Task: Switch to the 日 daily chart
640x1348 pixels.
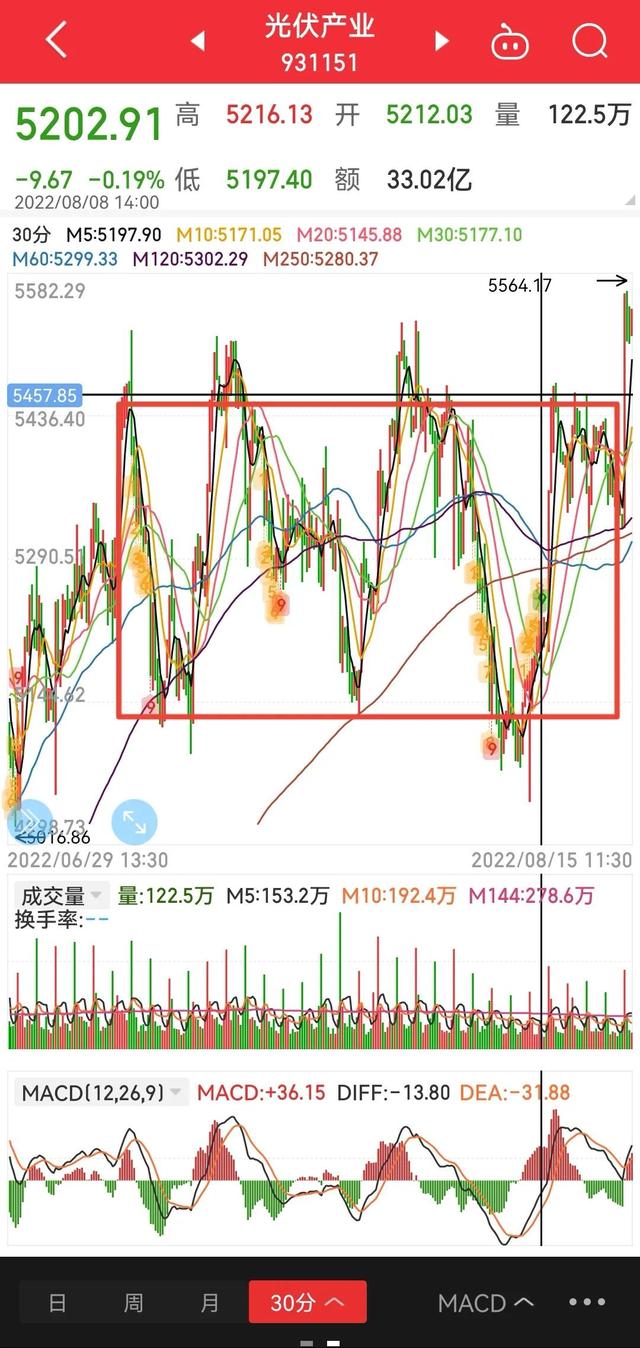Action: (x=58, y=1303)
